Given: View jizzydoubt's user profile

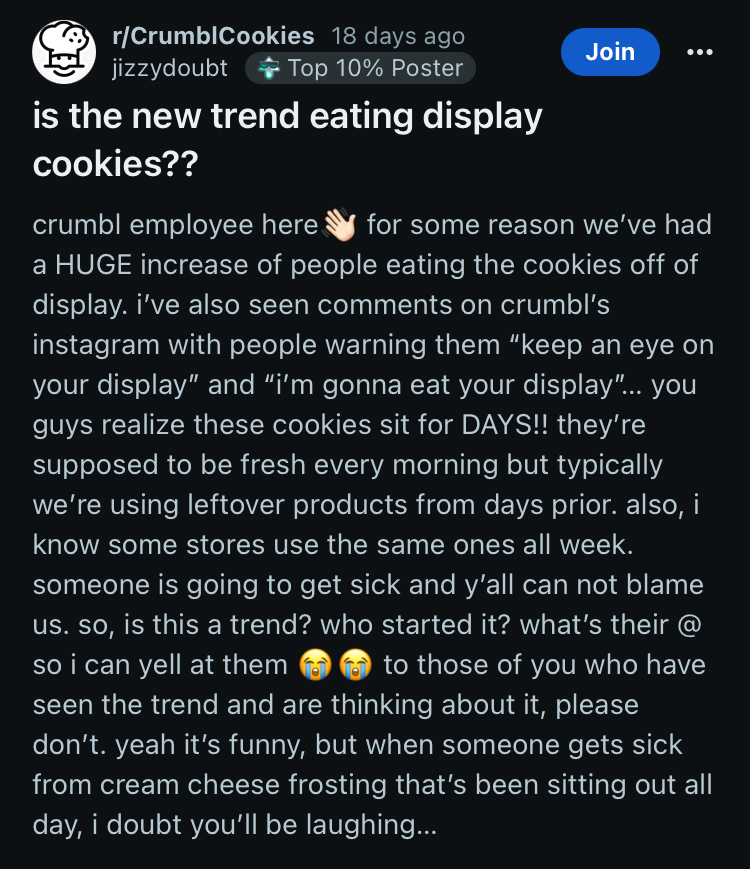Looking at the screenshot, I should pyautogui.click(x=169, y=68).
